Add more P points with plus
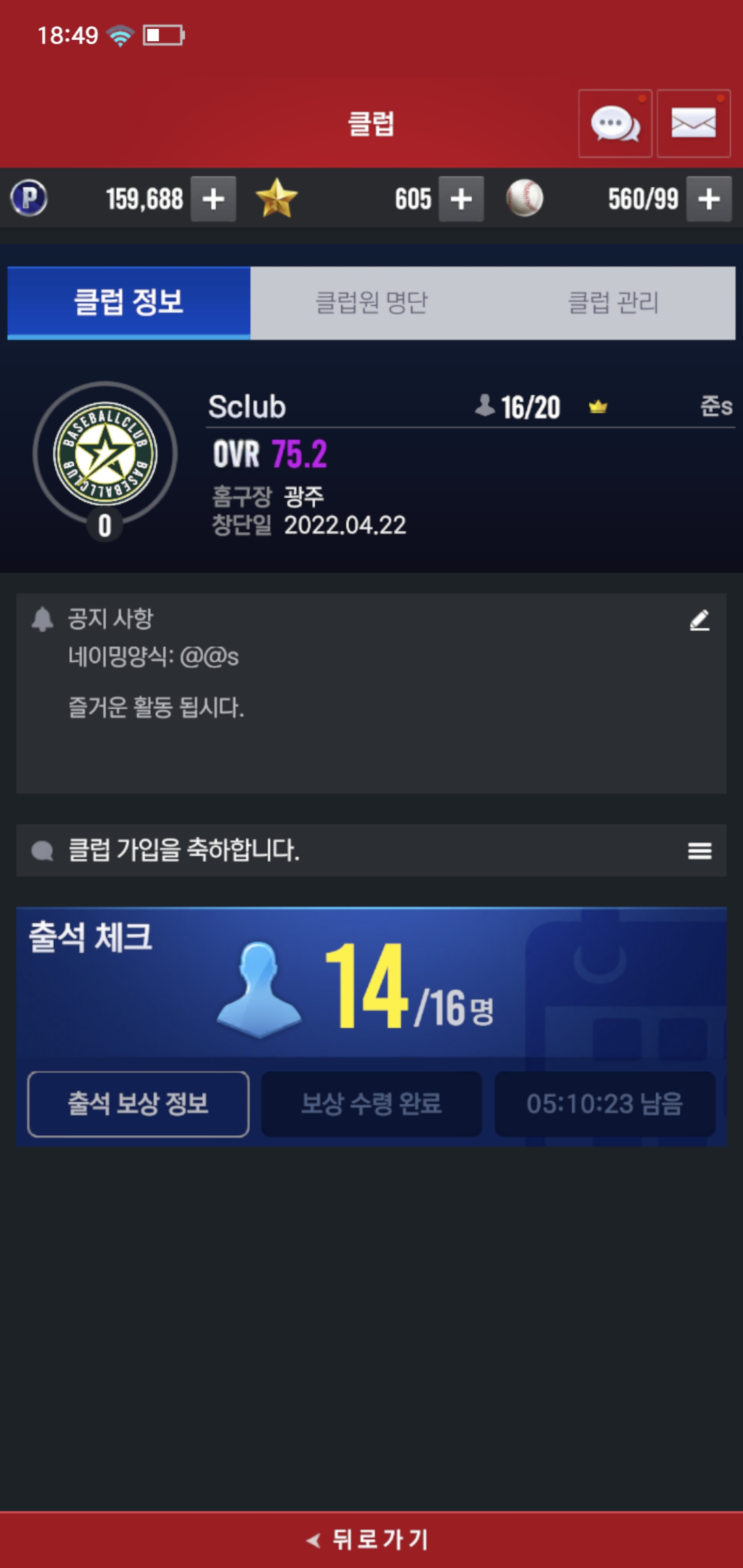Image resolution: width=743 pixels, height=1568 pixels. pos(213,199)
